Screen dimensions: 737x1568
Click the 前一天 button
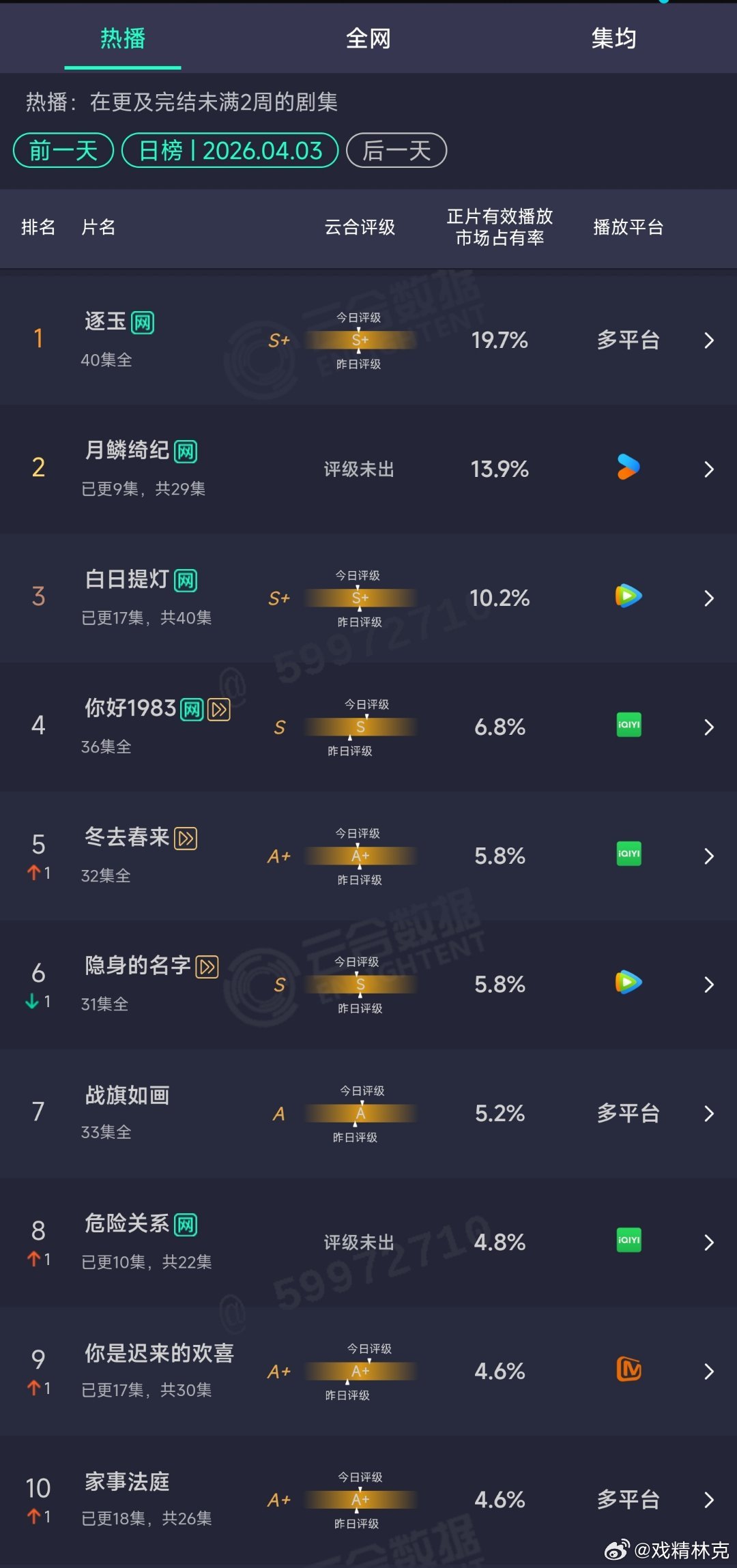pos(63,151)
